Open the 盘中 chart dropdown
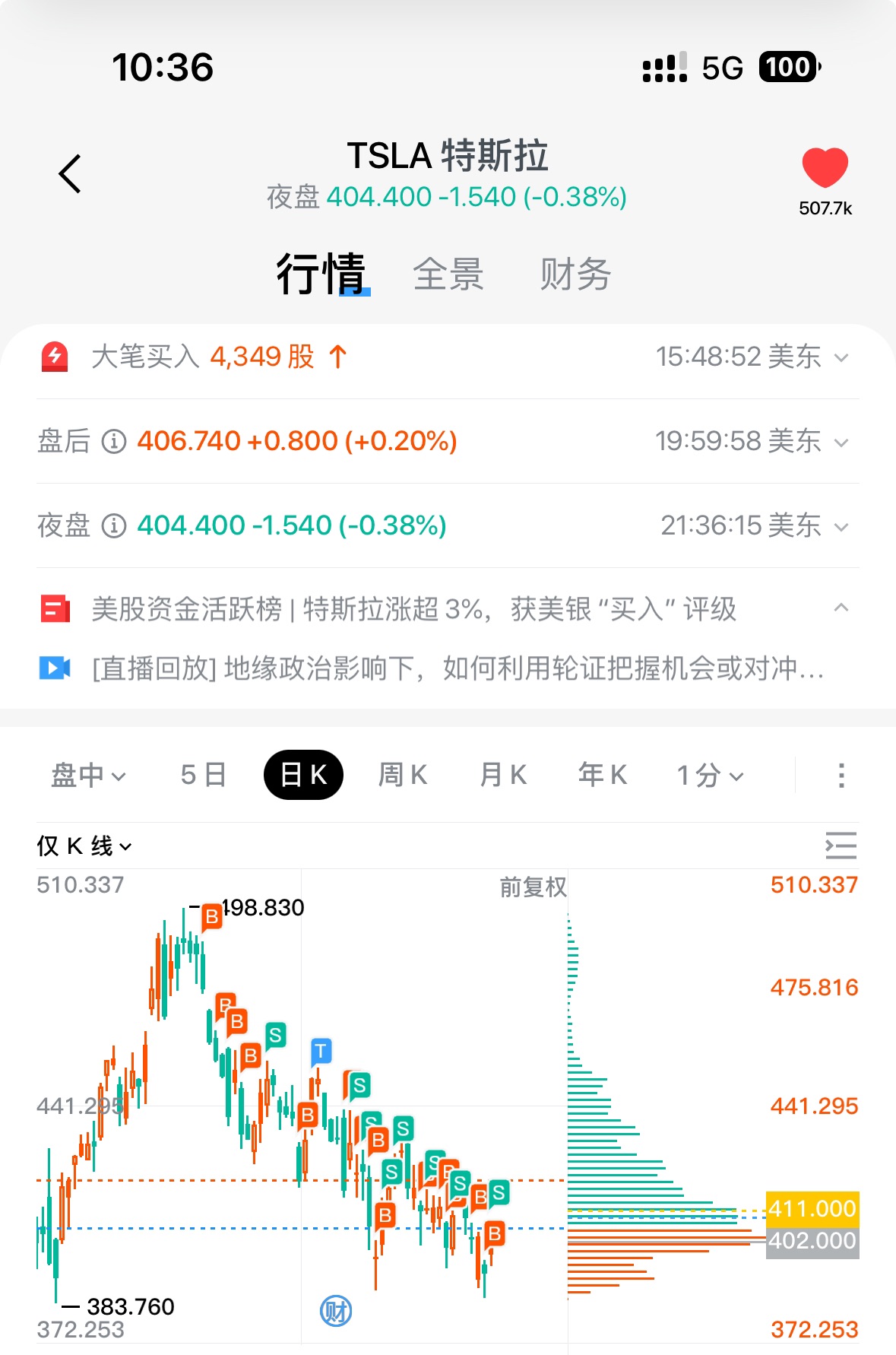896x1355 pixels. 88,775
